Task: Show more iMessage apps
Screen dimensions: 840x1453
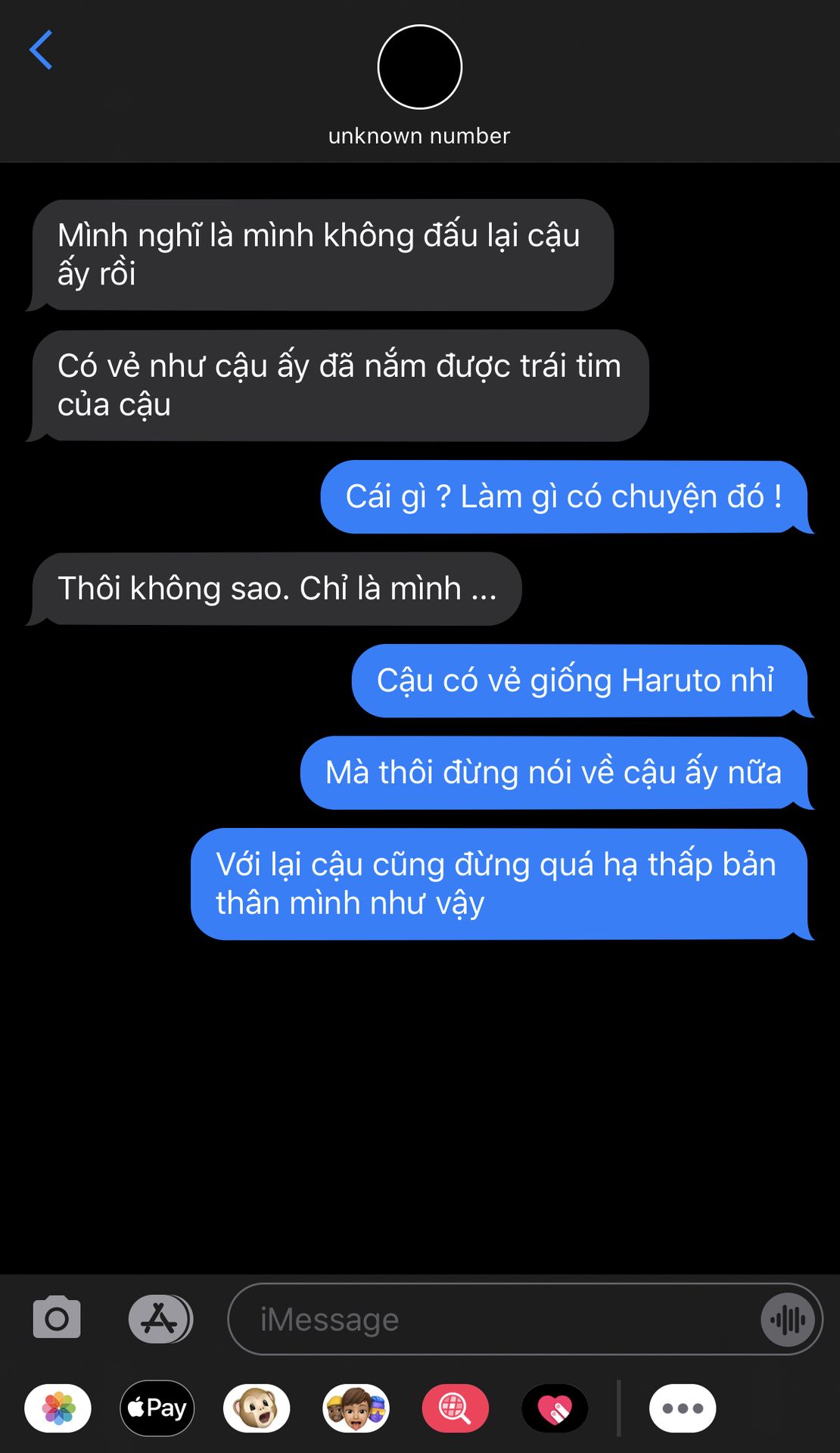Action: [682, 1408]
